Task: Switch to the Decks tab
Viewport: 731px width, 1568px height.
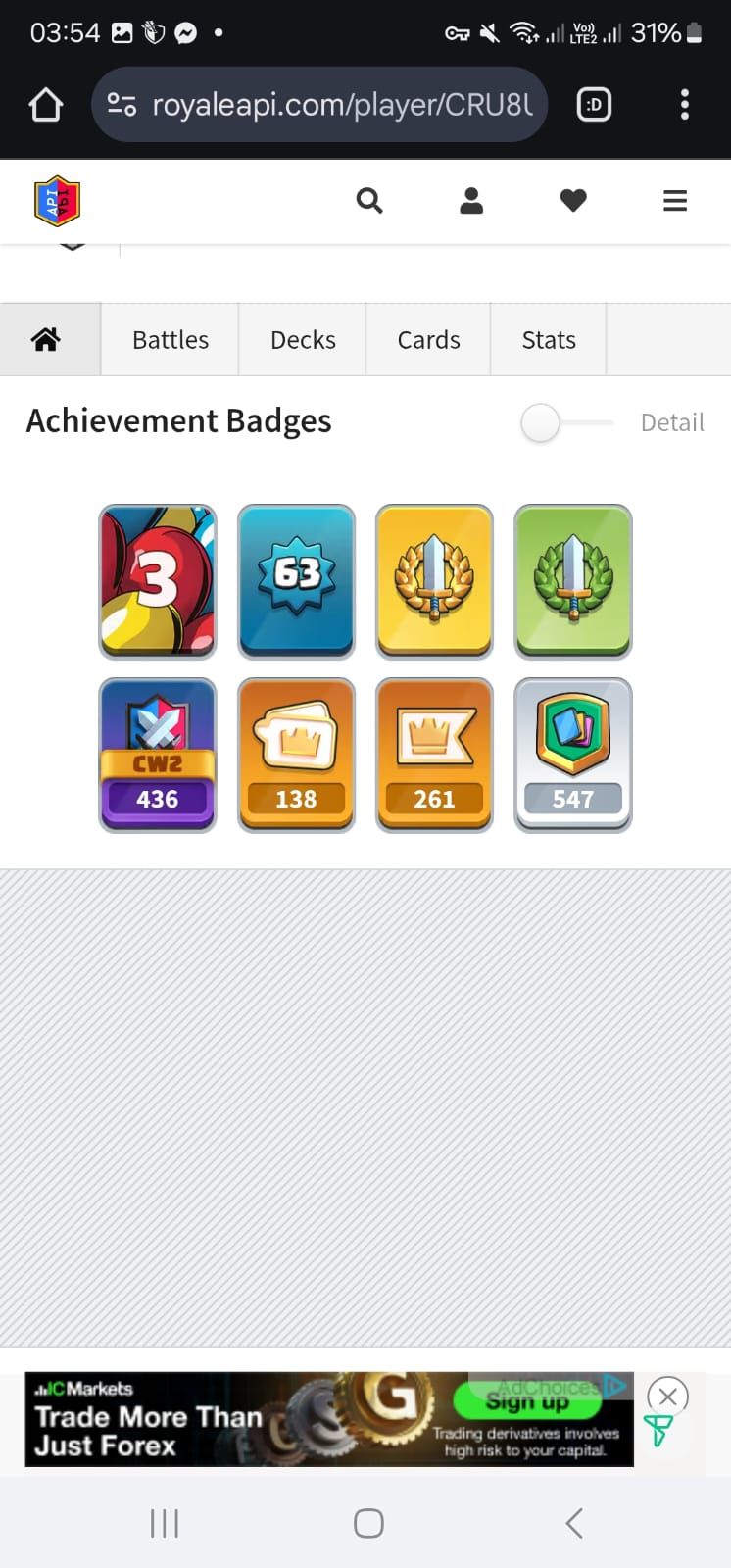Action: click(x=303, y=340)
